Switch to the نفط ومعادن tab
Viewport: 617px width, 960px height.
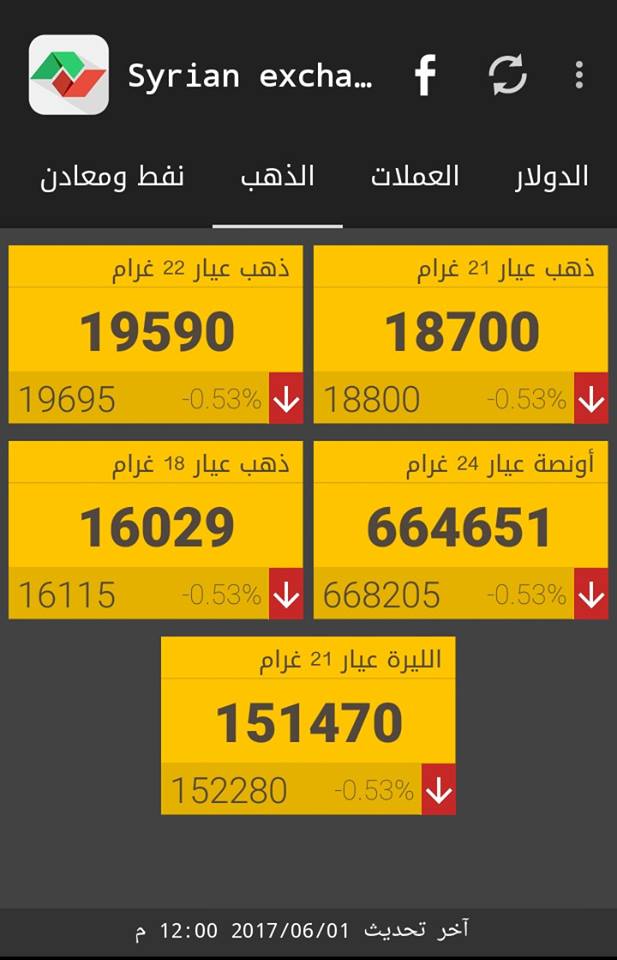tap(112, 178)
